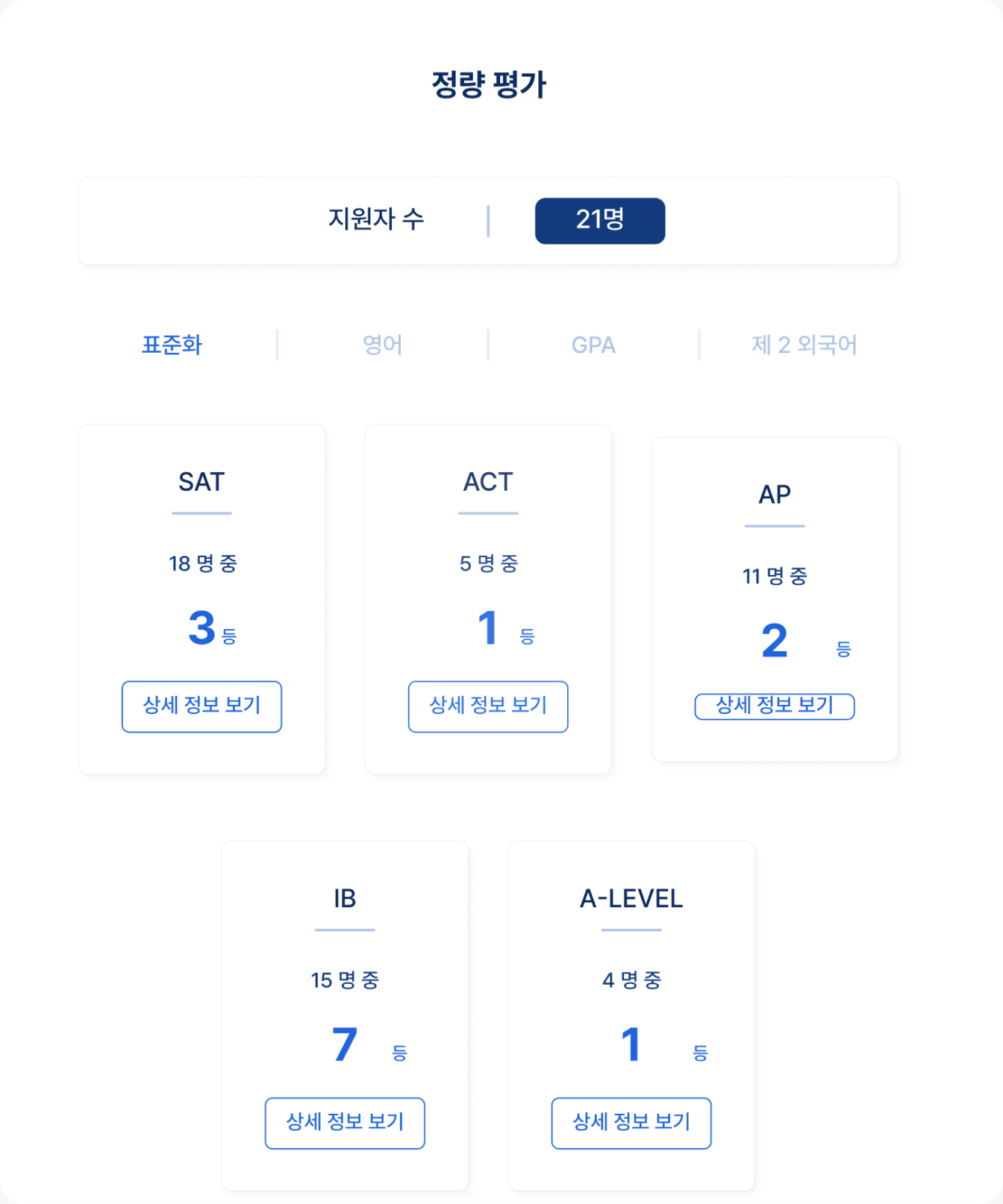Click the applicant count panel
The height and width of the screenshot is (1204, 1003).
click(491, 220)
